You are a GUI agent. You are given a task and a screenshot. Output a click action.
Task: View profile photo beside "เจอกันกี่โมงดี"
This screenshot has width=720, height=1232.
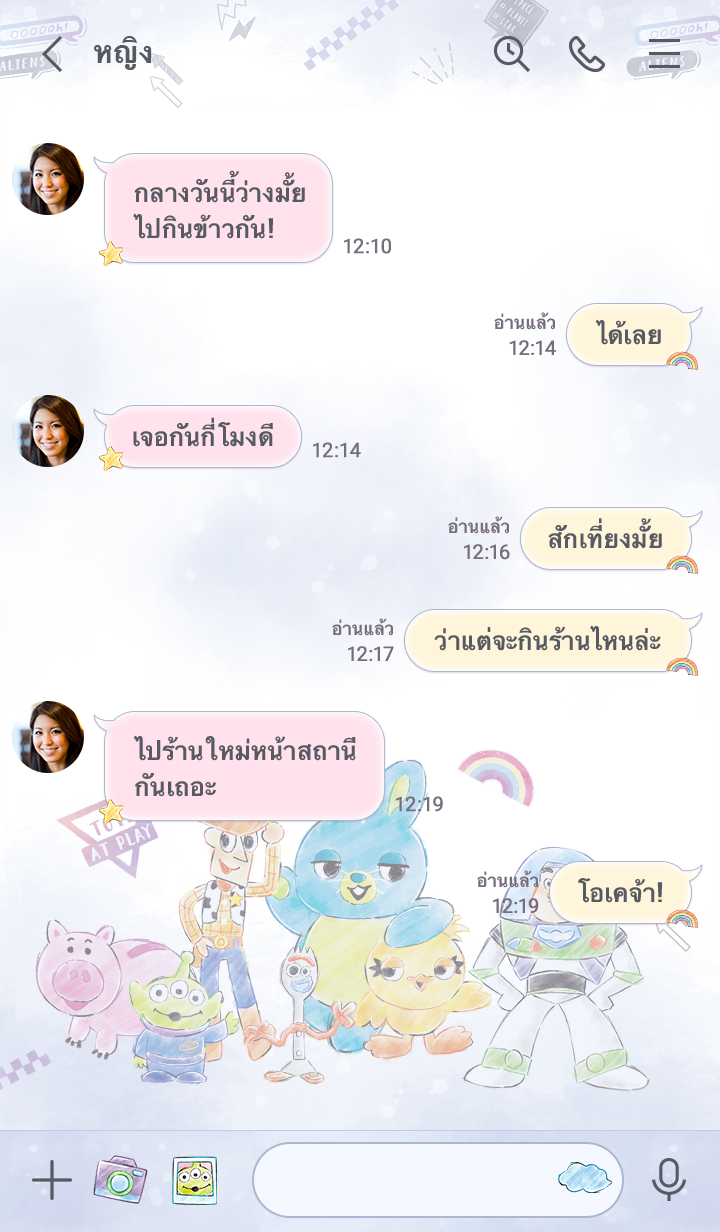pyautogui.click(x=48, y=431)
